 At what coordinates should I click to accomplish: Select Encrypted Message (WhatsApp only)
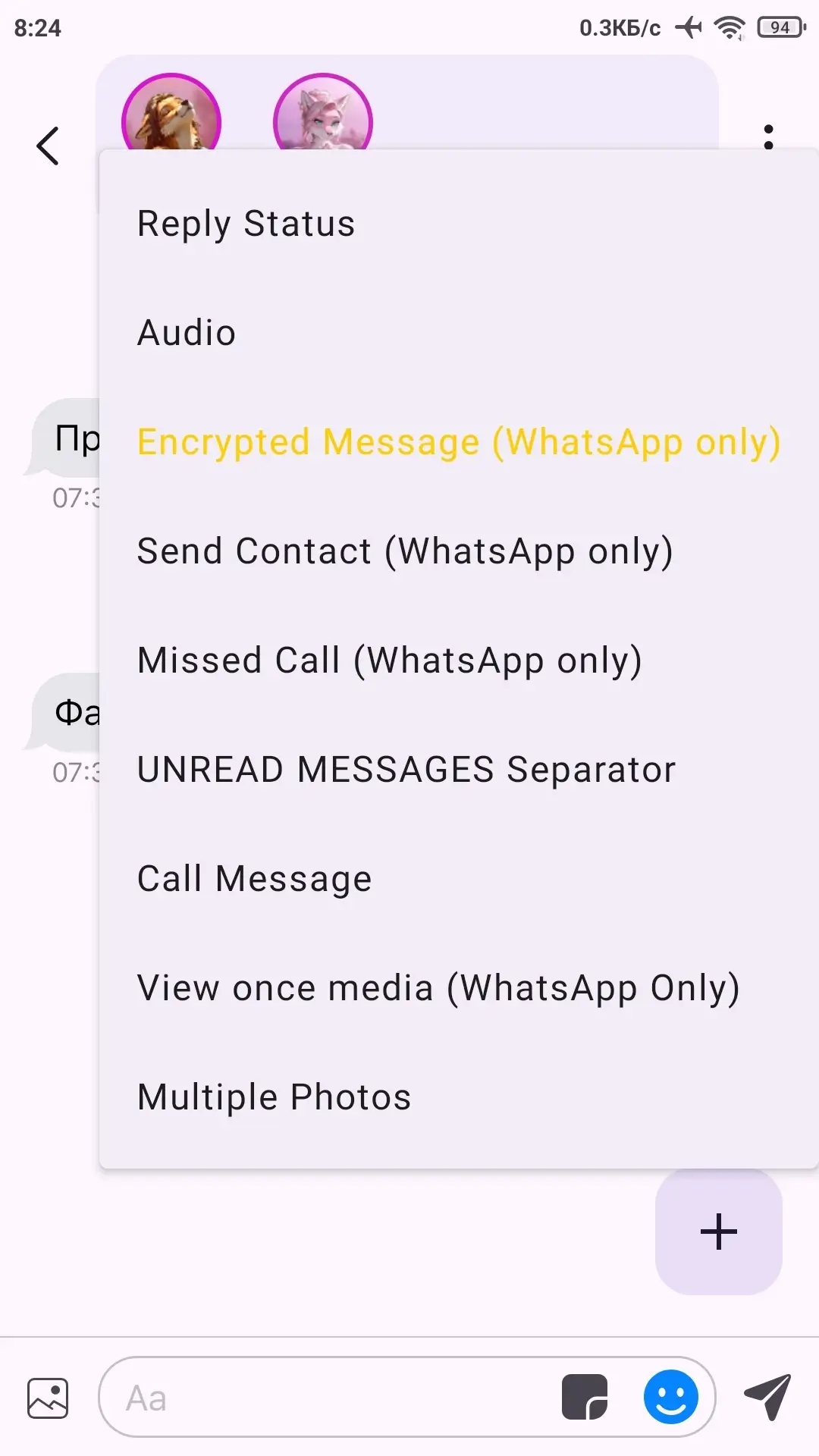point(458,442)
